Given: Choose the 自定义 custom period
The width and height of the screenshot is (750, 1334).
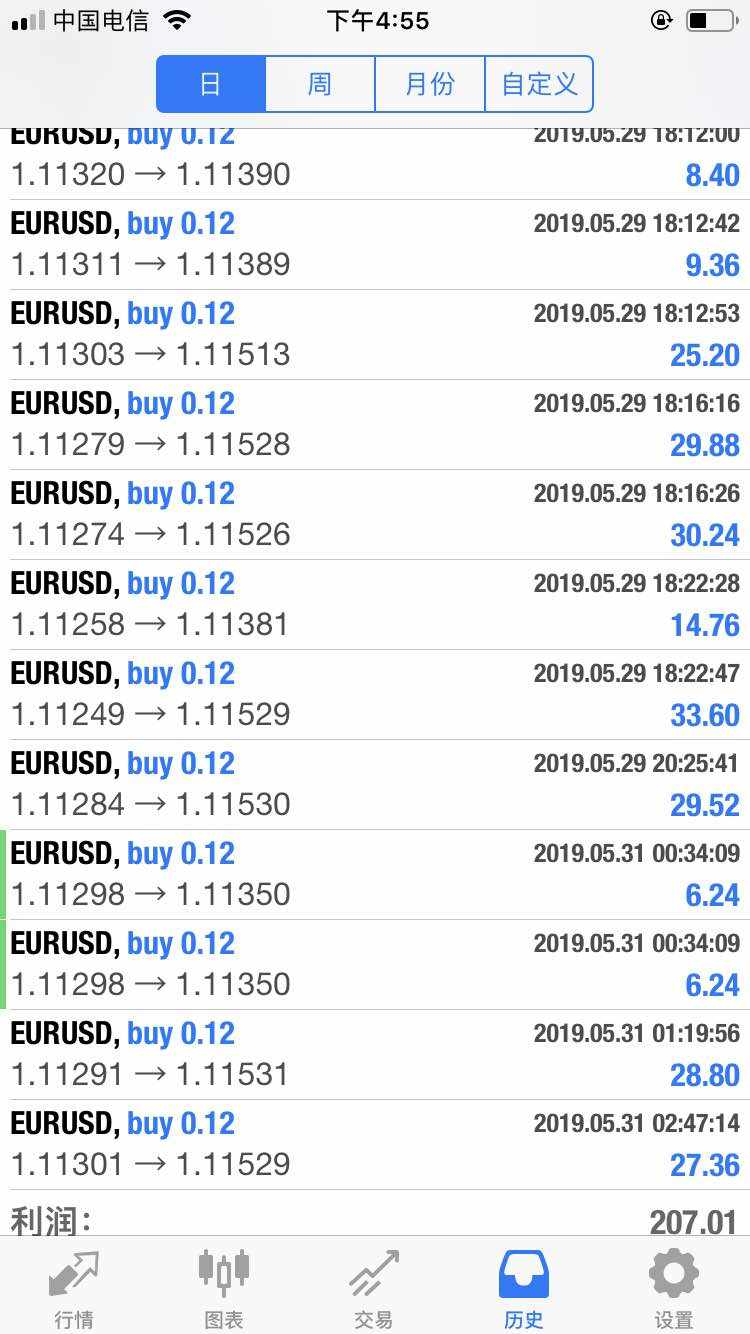Looking at the screenshot, I should [539, 84].
